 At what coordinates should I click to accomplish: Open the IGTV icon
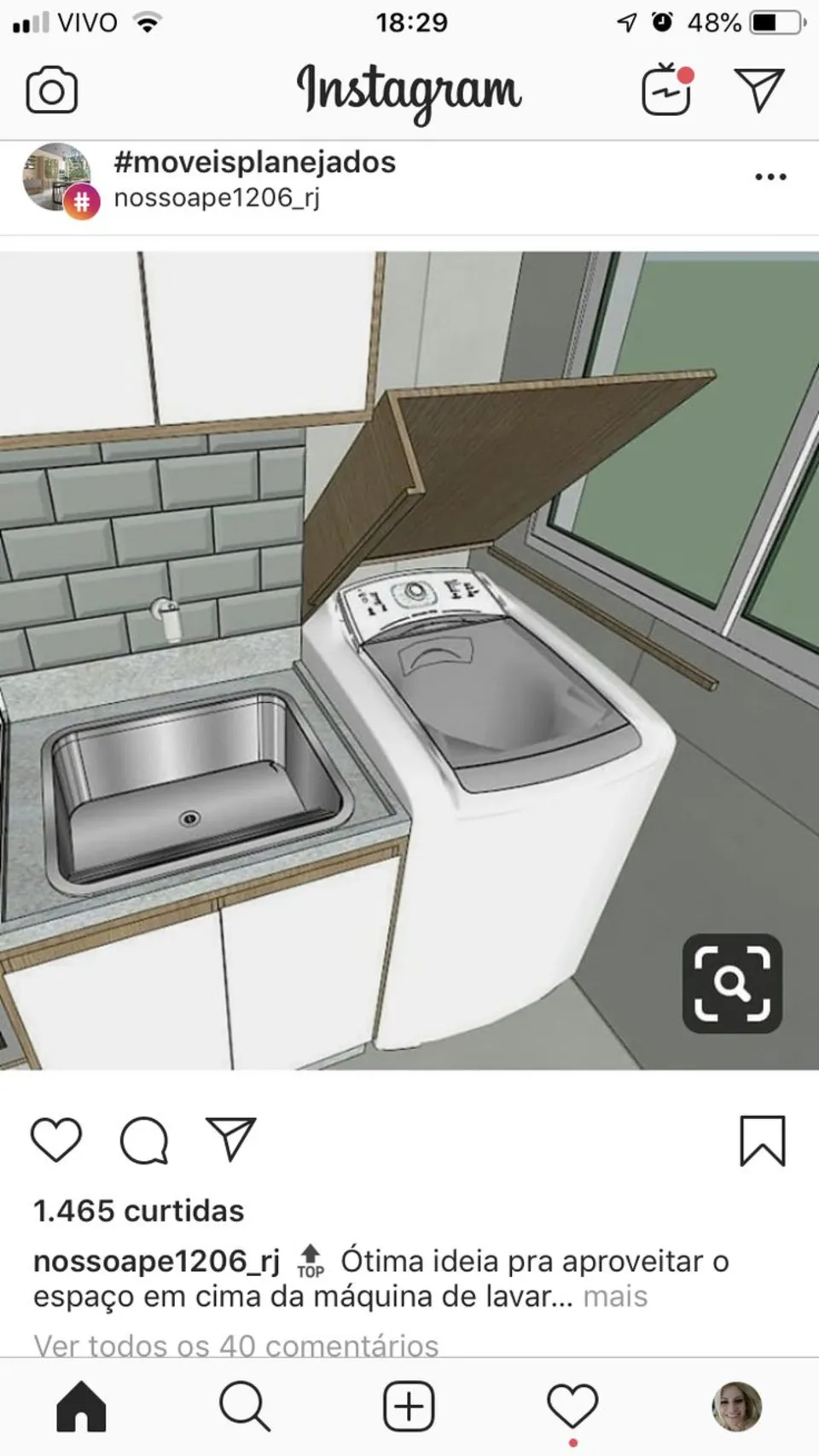pos(667,89)
